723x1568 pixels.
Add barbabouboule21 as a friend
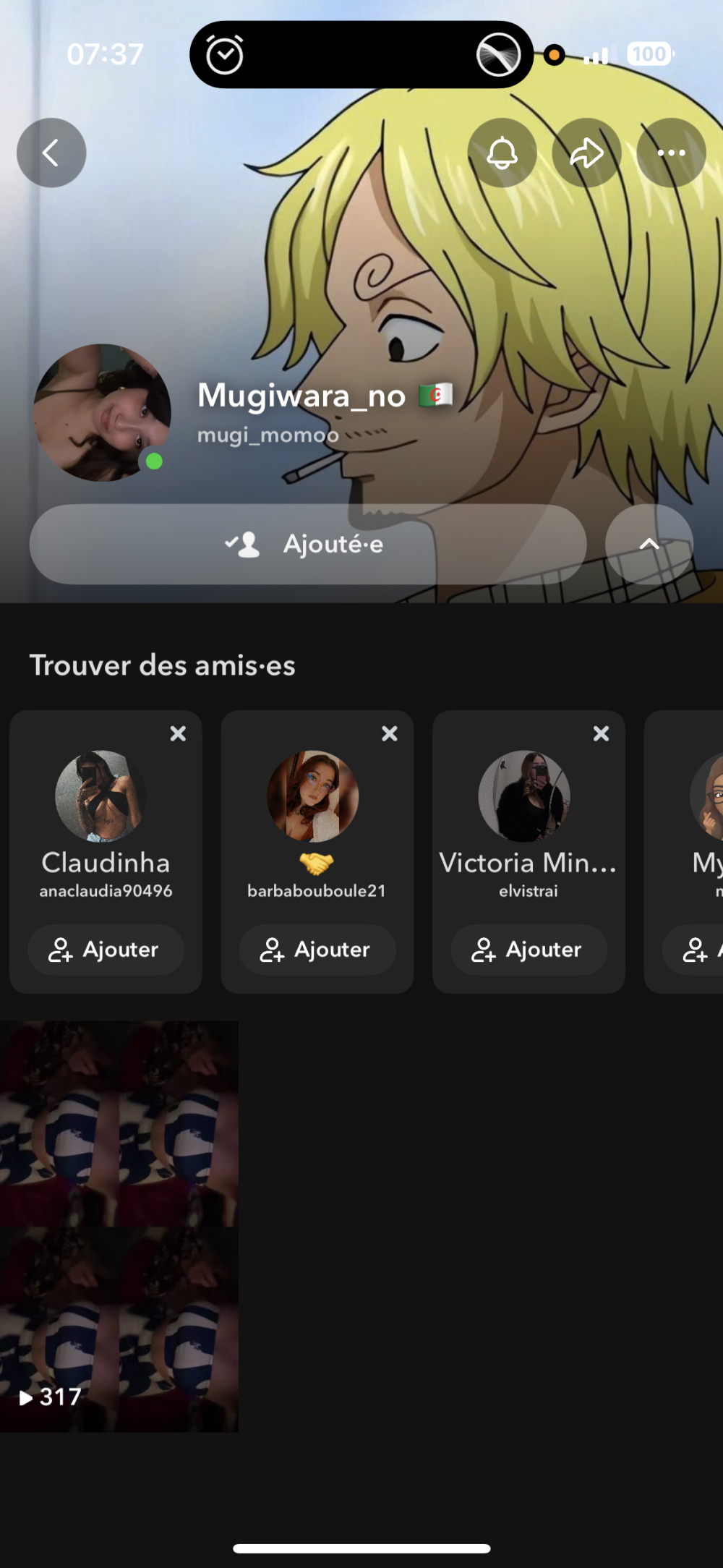tap(317, 950)
